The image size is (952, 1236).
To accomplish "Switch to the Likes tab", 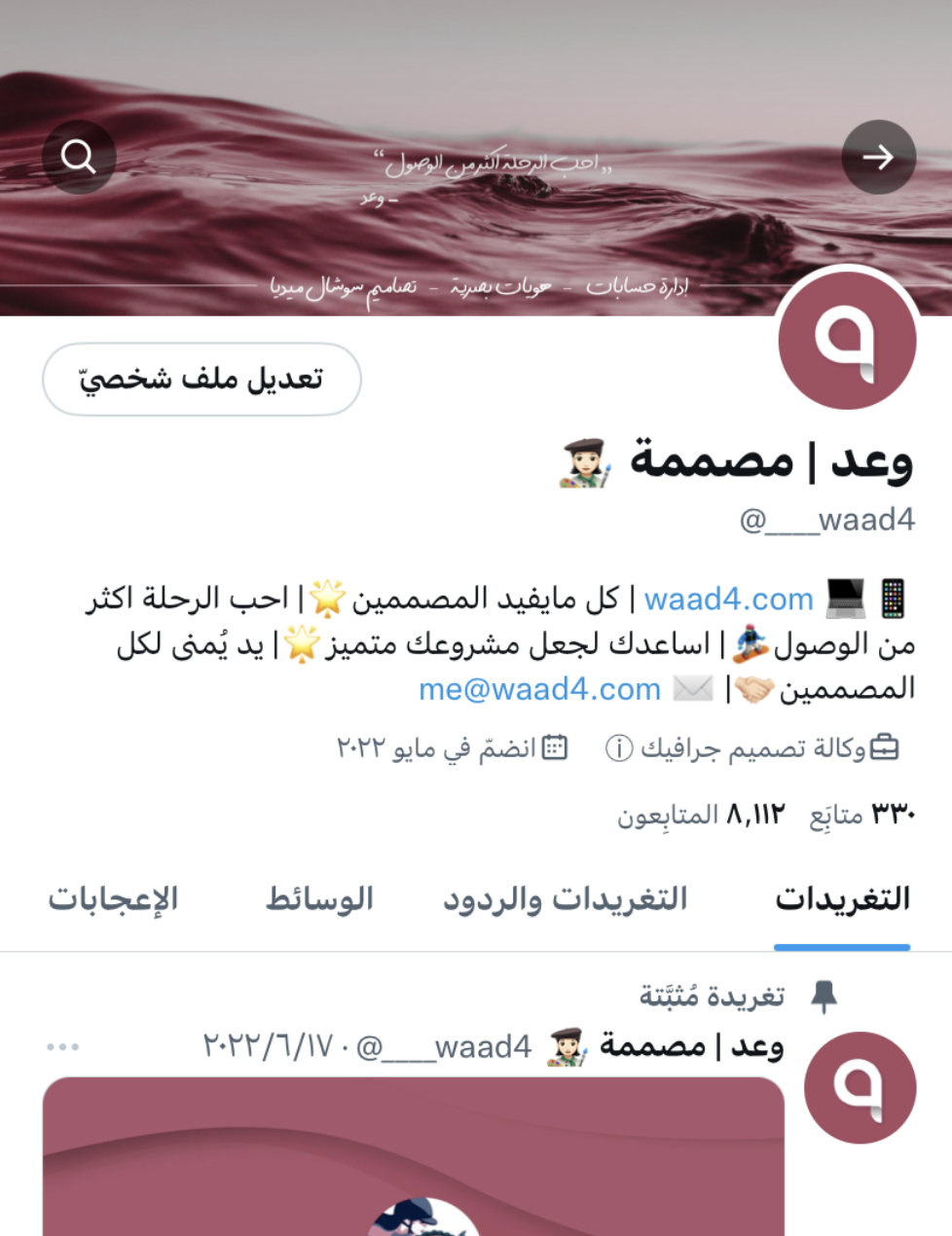I will pos(113,899).
